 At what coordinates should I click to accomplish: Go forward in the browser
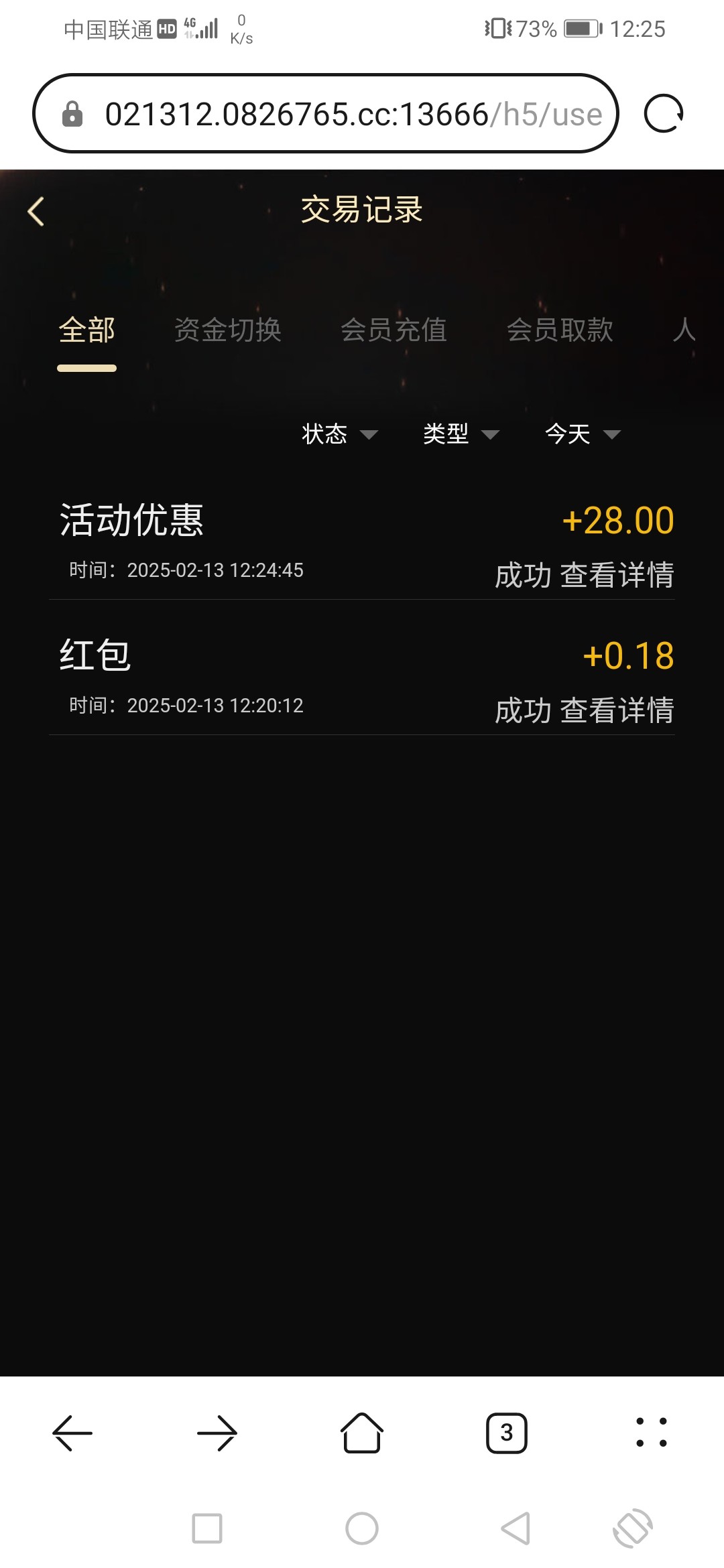pyautogui.click(x=217, y=1433)
